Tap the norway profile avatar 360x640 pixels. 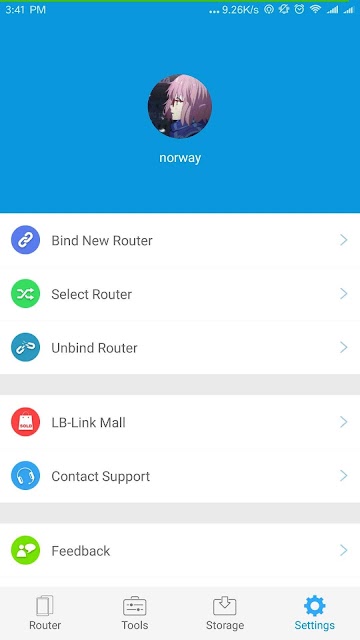[x=180, y=106]
